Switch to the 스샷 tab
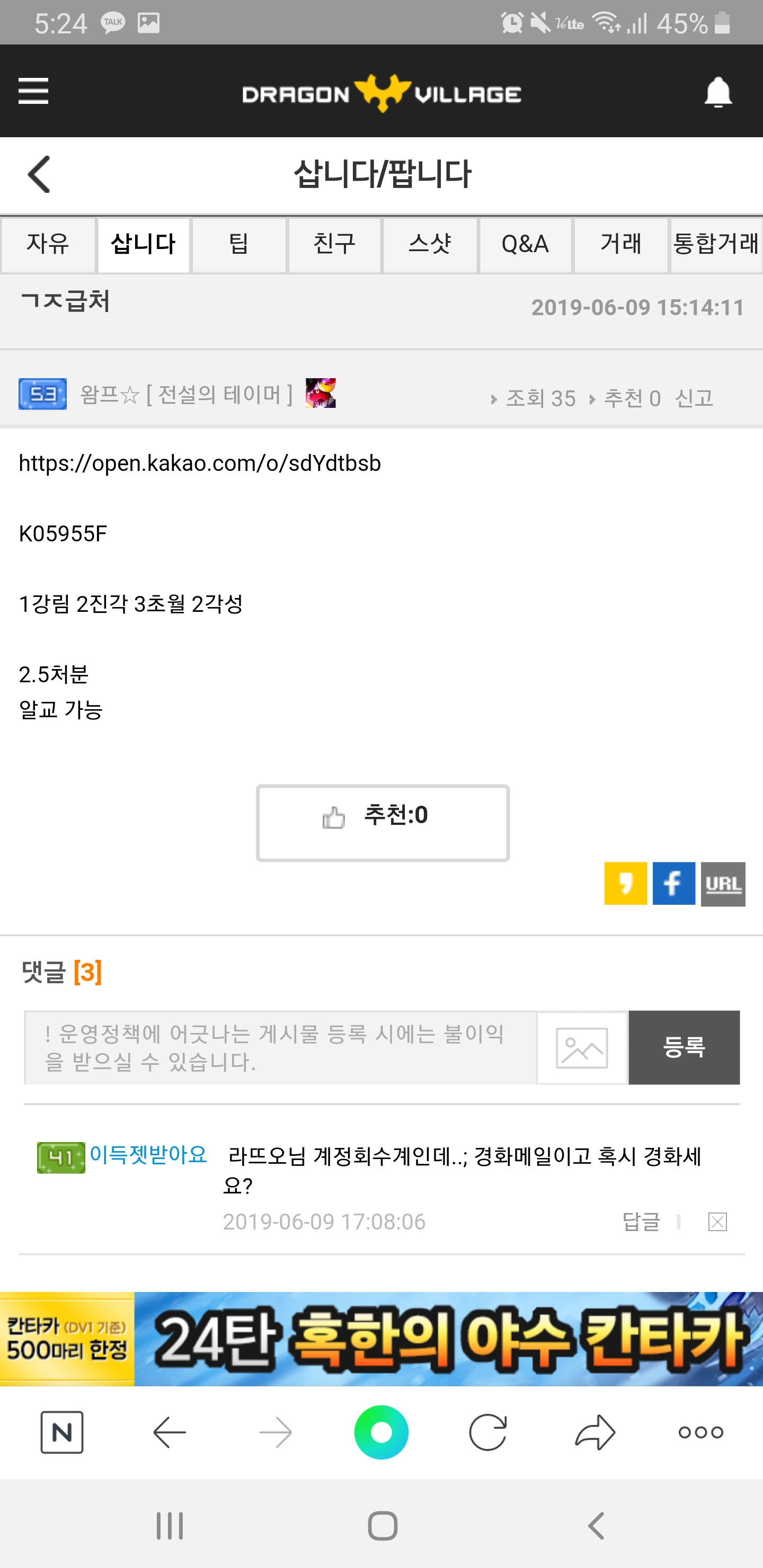The height and width of the screenshot is (1568, 763). pos(430,245)
